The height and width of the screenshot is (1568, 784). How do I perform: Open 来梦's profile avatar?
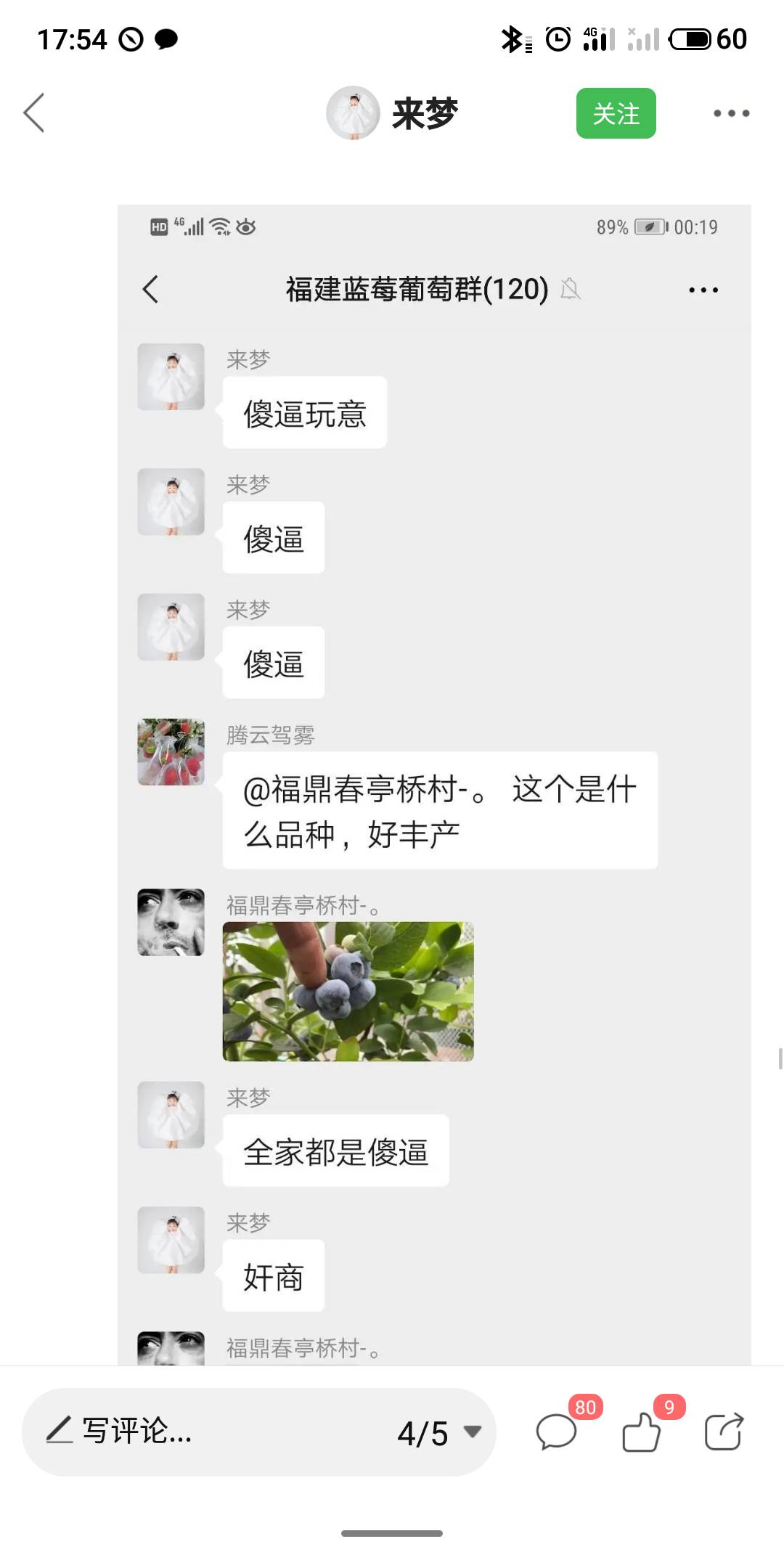(353, 113)
